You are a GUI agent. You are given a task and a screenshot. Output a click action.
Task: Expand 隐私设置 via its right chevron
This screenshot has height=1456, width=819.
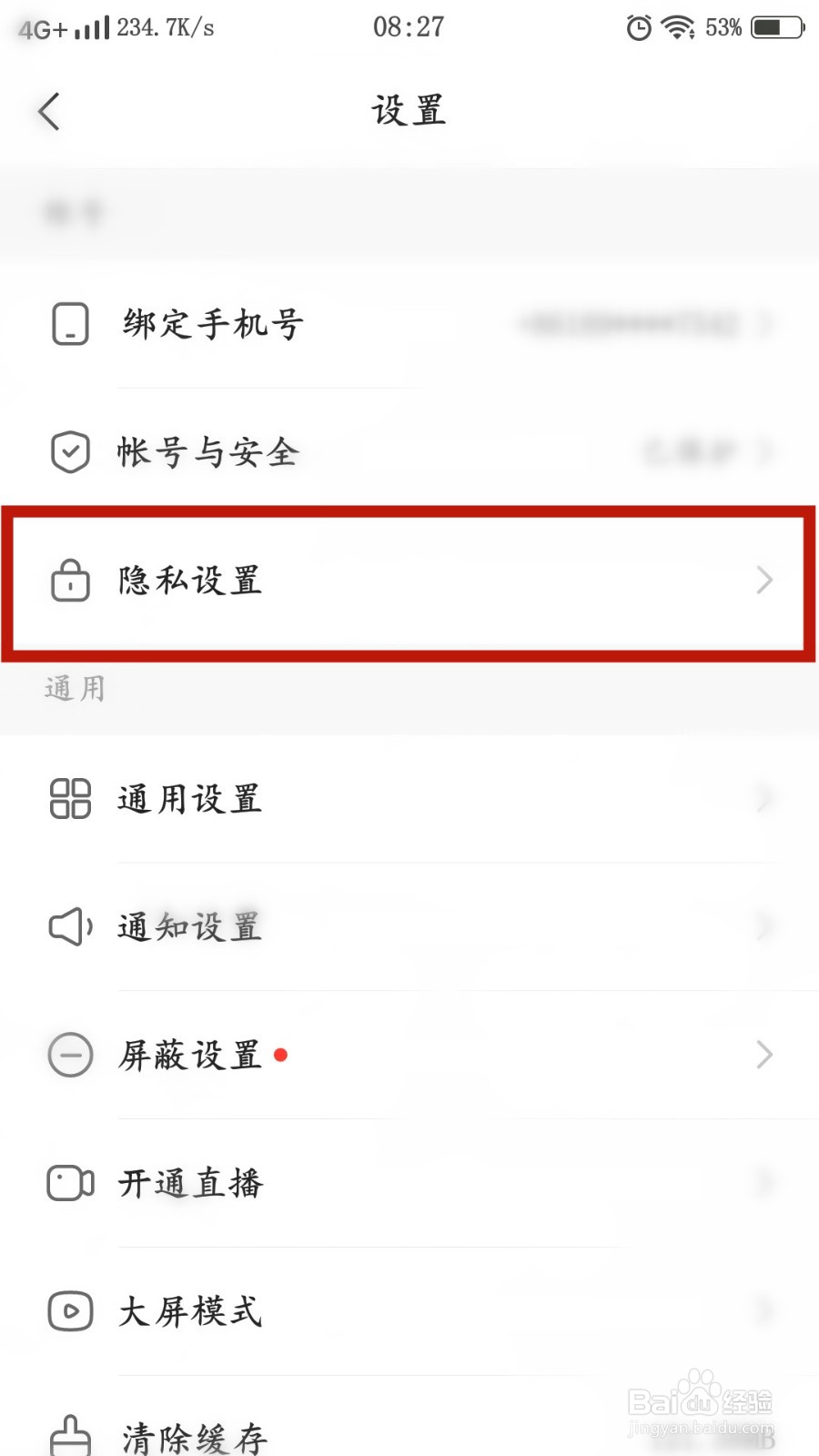tap(764, 580)
